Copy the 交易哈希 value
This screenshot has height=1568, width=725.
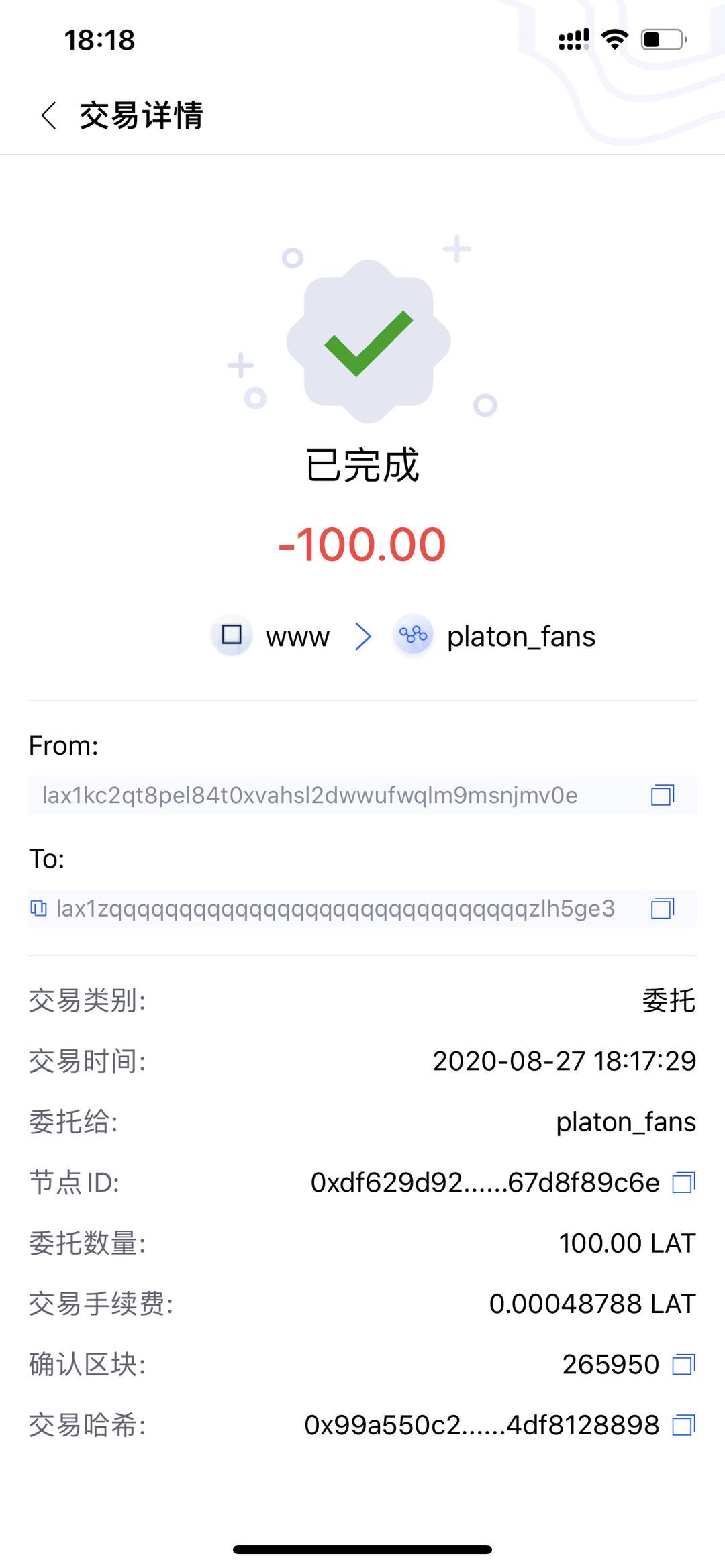(683, 1424)
